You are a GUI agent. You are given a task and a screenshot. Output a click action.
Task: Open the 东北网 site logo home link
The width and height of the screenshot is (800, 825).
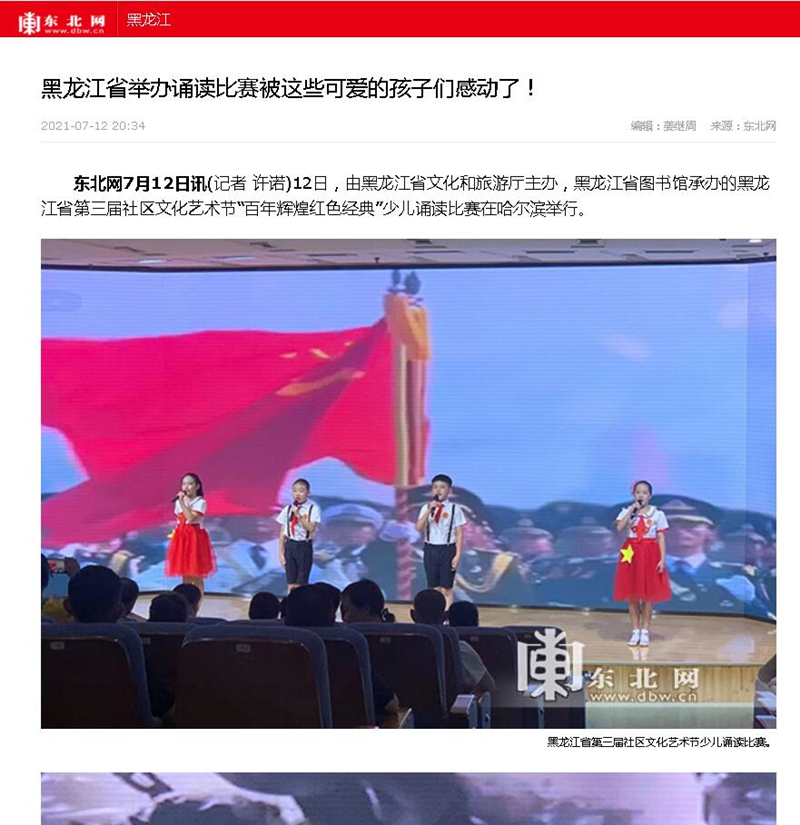tap(61, 20)
